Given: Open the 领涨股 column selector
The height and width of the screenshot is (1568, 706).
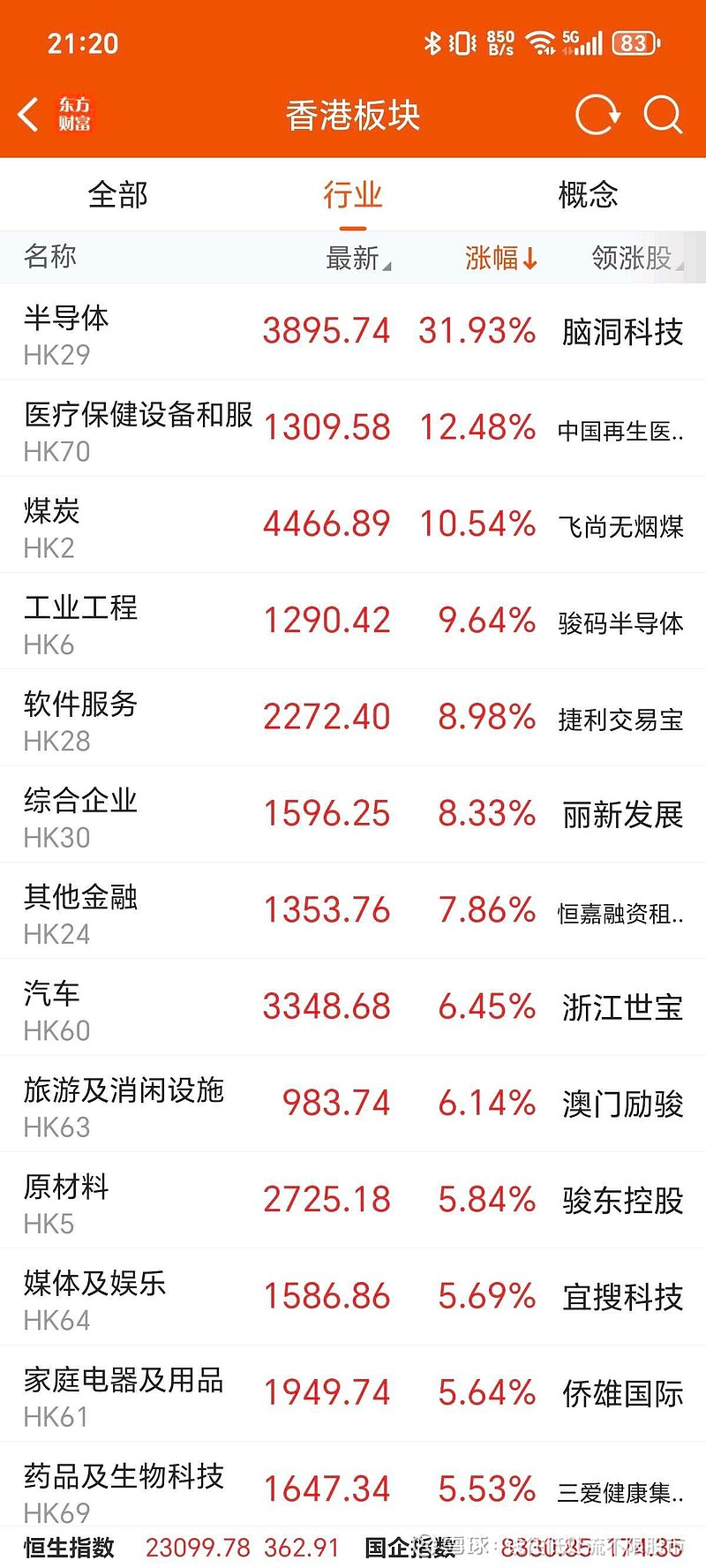Looking at the screenshot, I should 627,258.
